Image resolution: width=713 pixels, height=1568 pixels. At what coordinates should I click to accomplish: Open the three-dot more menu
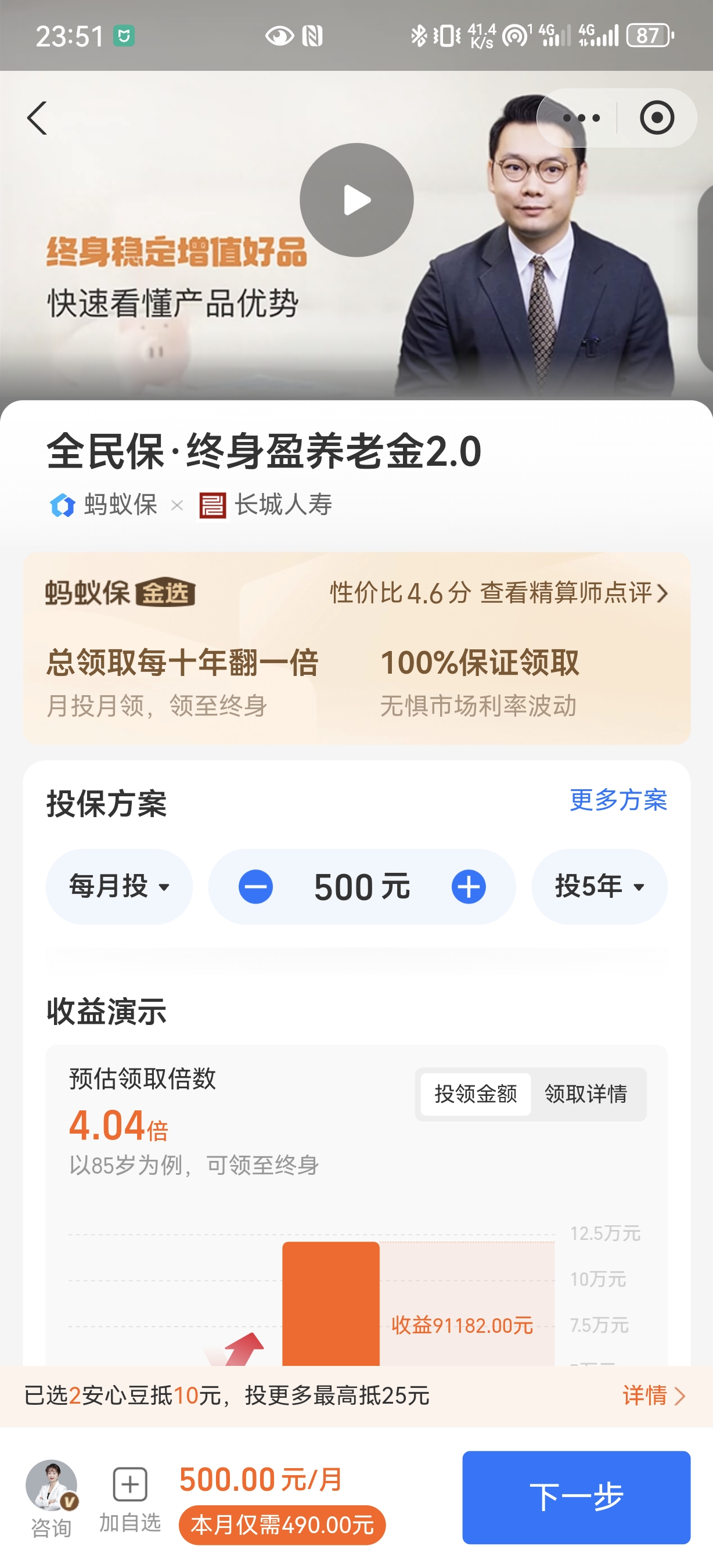[581, 117]
